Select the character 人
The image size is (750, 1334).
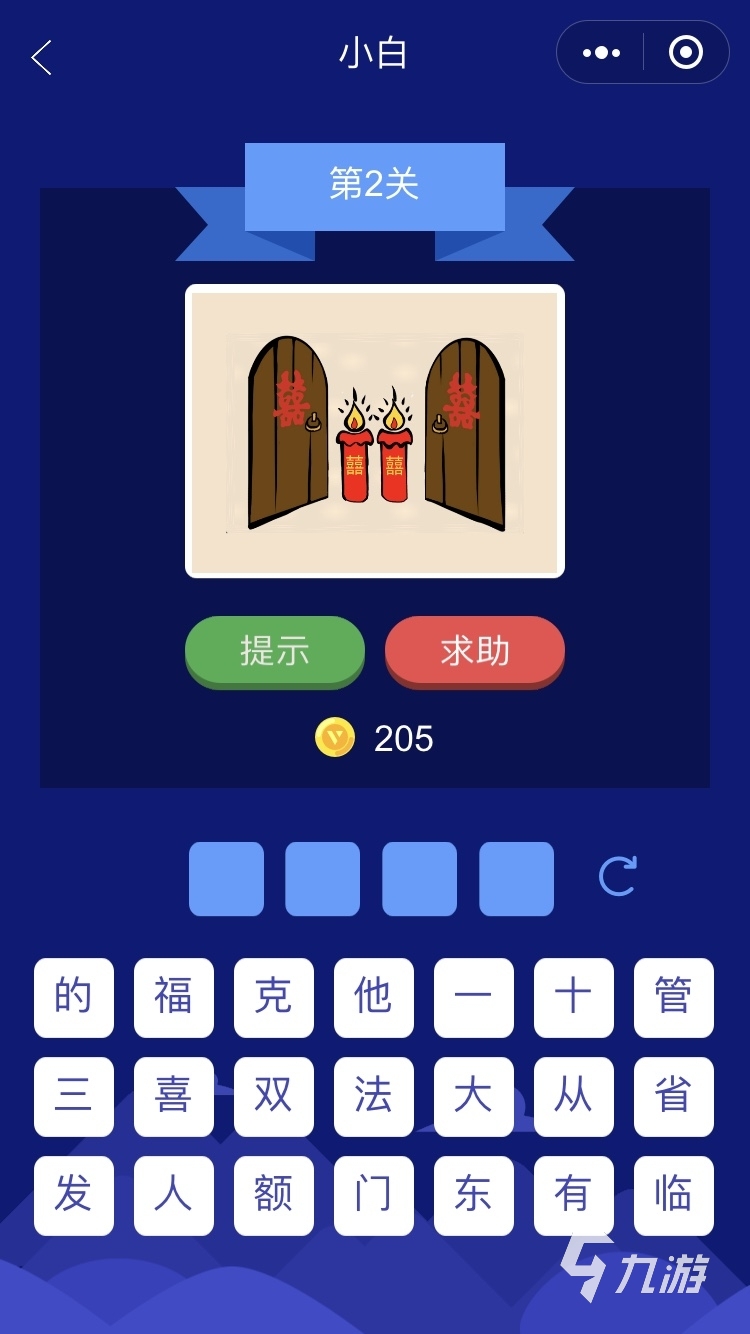pos(173,1195)
